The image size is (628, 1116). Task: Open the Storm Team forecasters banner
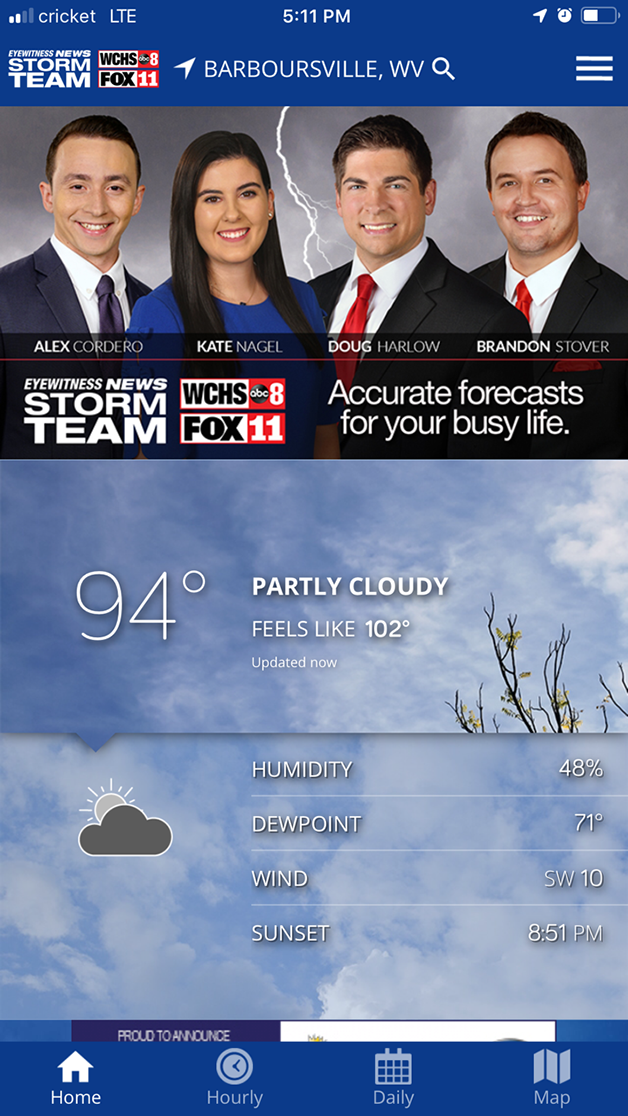tap(314, 282)
